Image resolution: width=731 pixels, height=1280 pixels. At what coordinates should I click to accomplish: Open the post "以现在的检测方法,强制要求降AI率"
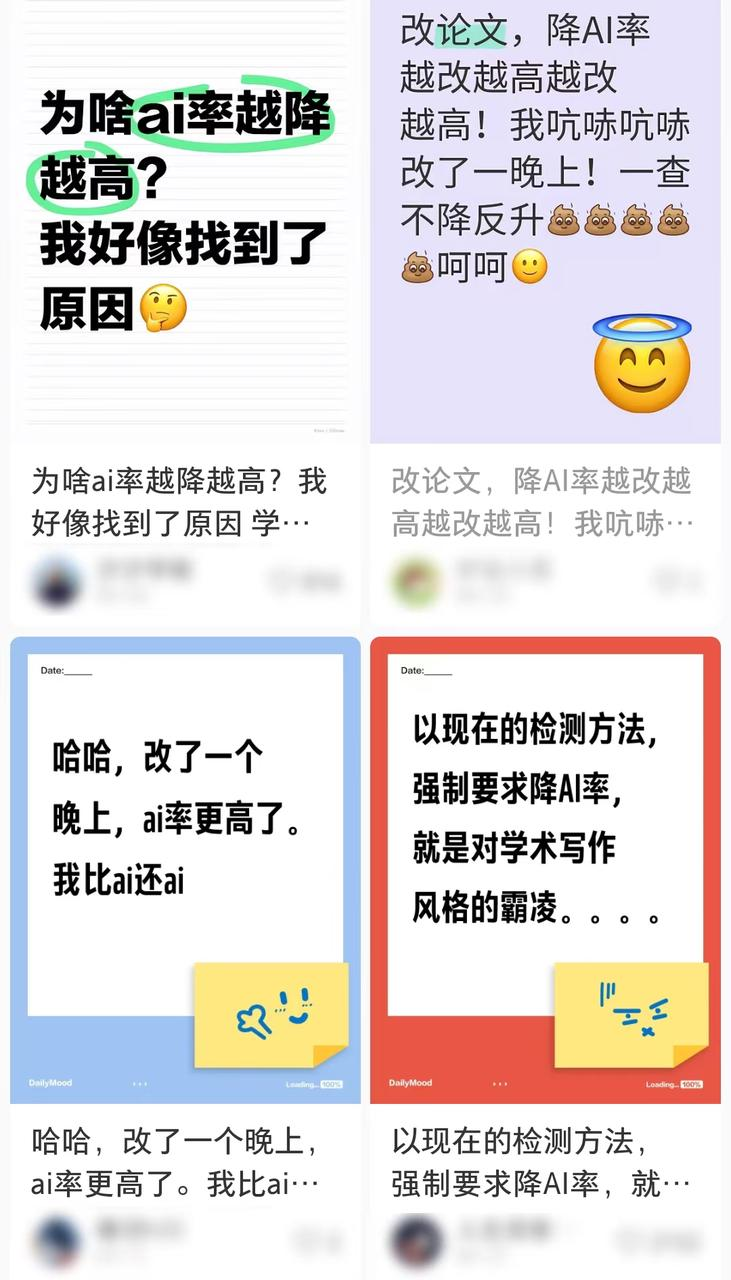(x=545, y=870)
